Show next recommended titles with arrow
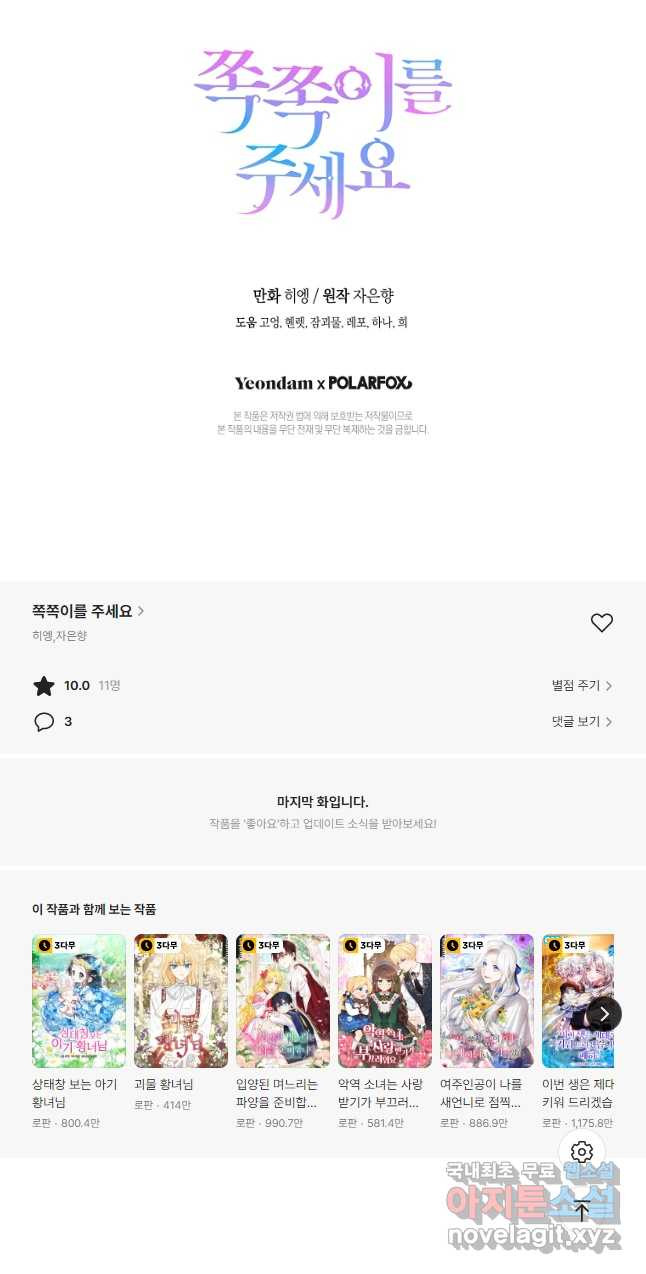This screenshot has width=646, height=1274. pos(604,1014)
